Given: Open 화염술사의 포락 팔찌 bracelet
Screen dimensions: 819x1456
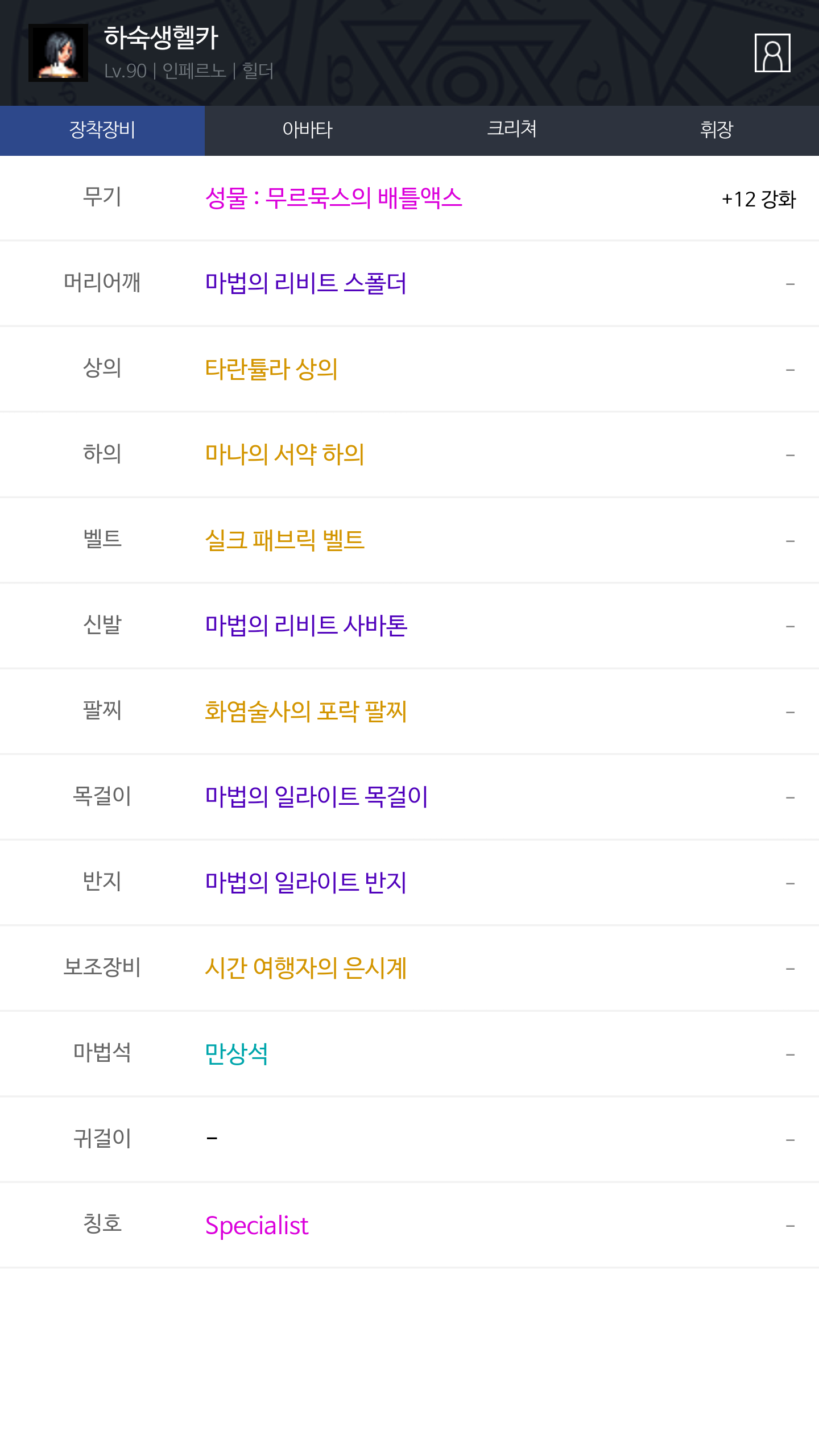Looking at the screenshot, I should pyautogui.click(x=306, y=712).
